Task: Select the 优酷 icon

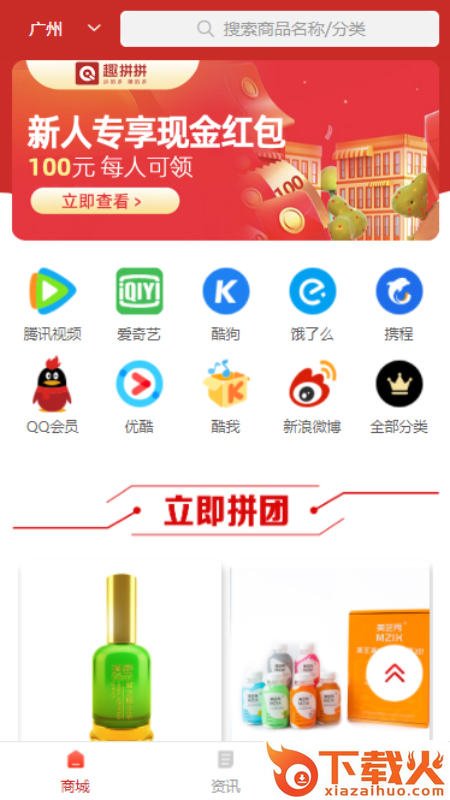Action: click(x=139, y=396)
